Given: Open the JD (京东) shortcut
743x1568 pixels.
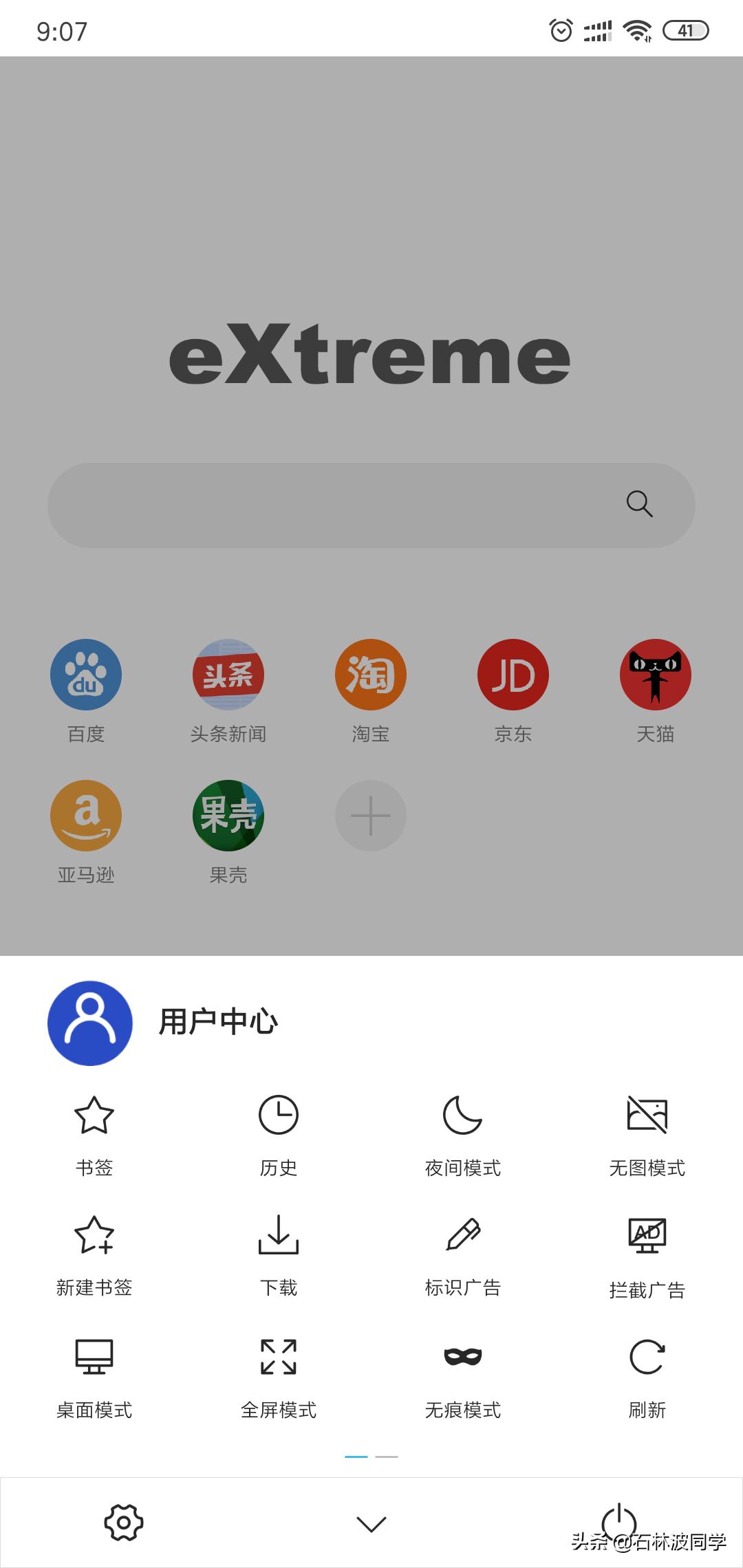Looking at the screenshot, I should pos(513,675).
